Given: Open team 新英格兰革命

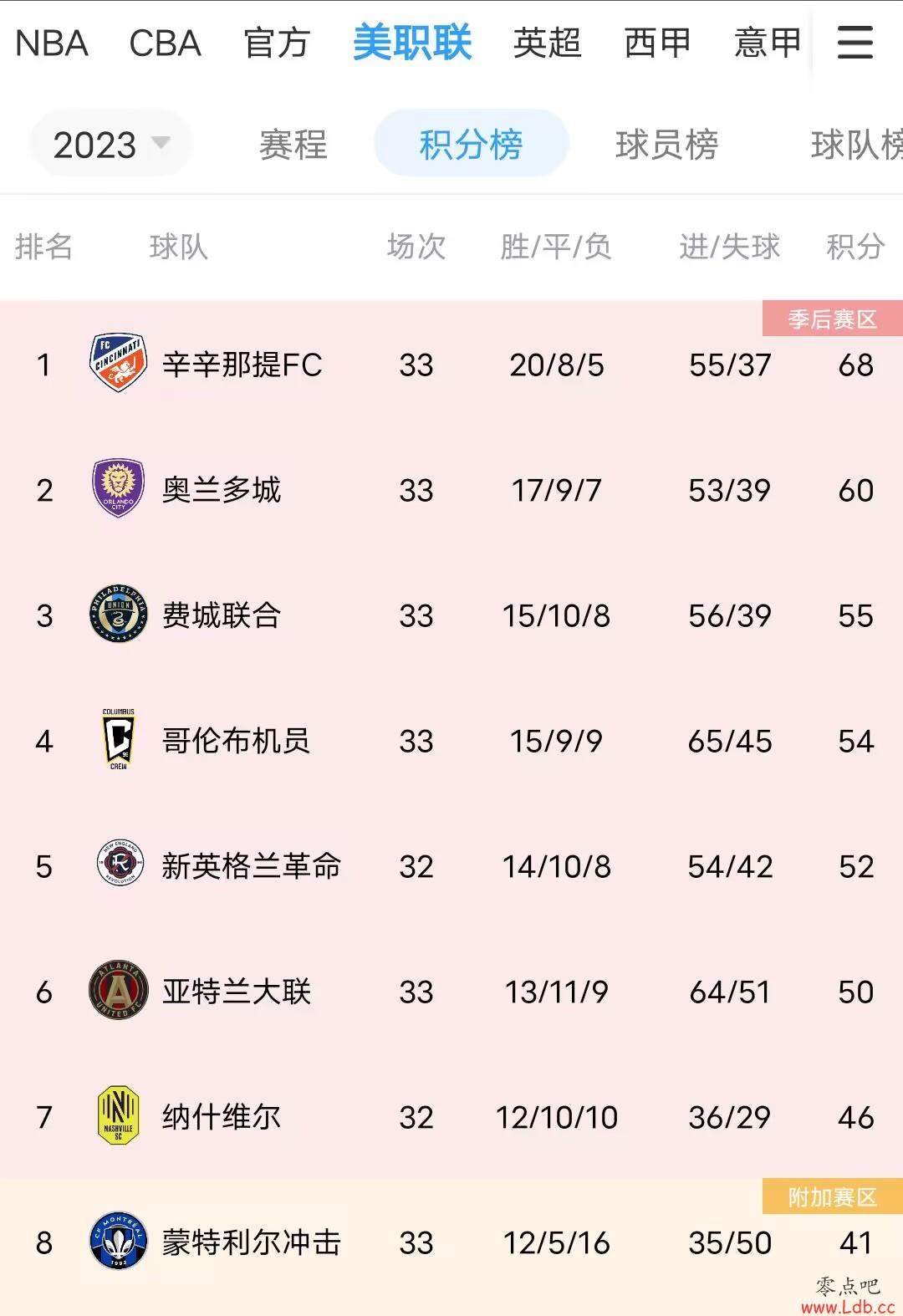Looking at the screenshot, I should [x=251, y=866].
